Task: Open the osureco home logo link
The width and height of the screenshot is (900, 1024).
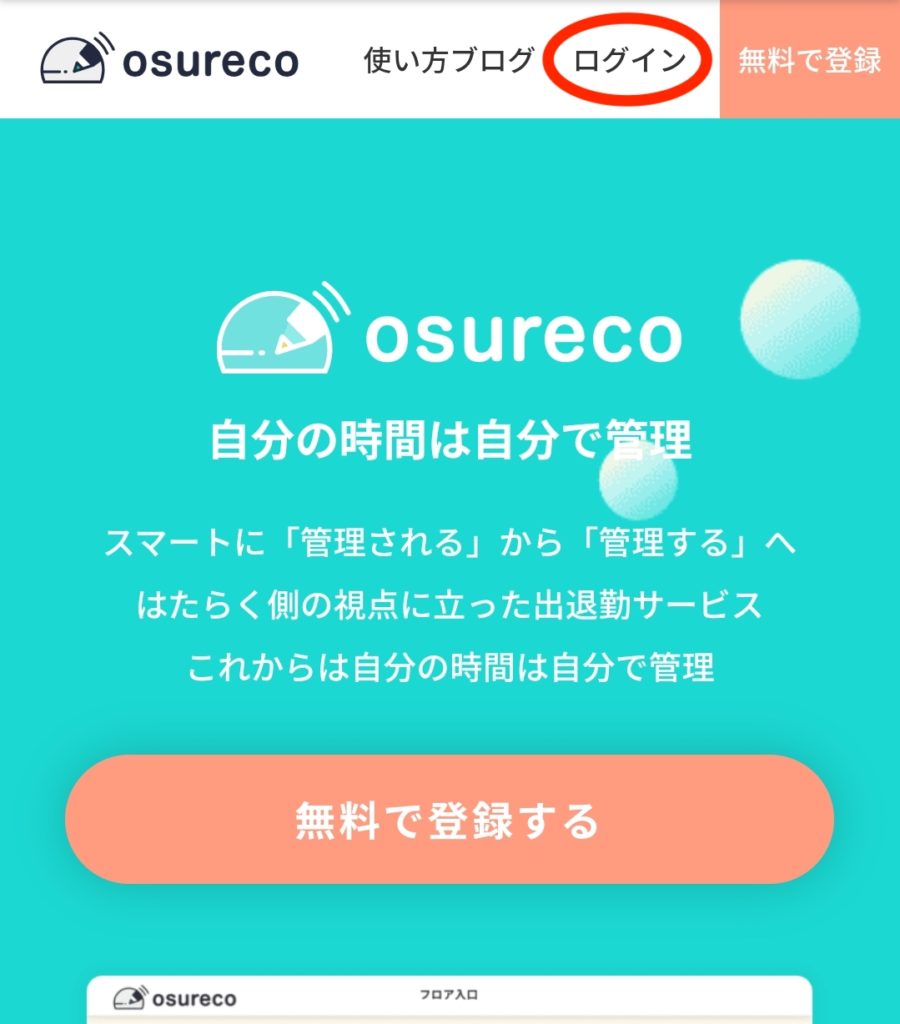Action: 170,61
